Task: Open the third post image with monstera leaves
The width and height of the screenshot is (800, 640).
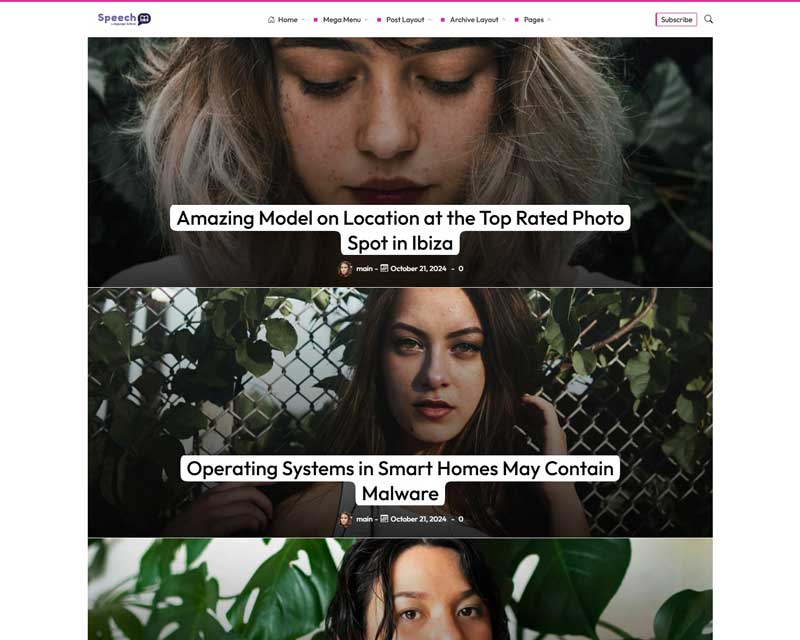Action: pos(400,590)
